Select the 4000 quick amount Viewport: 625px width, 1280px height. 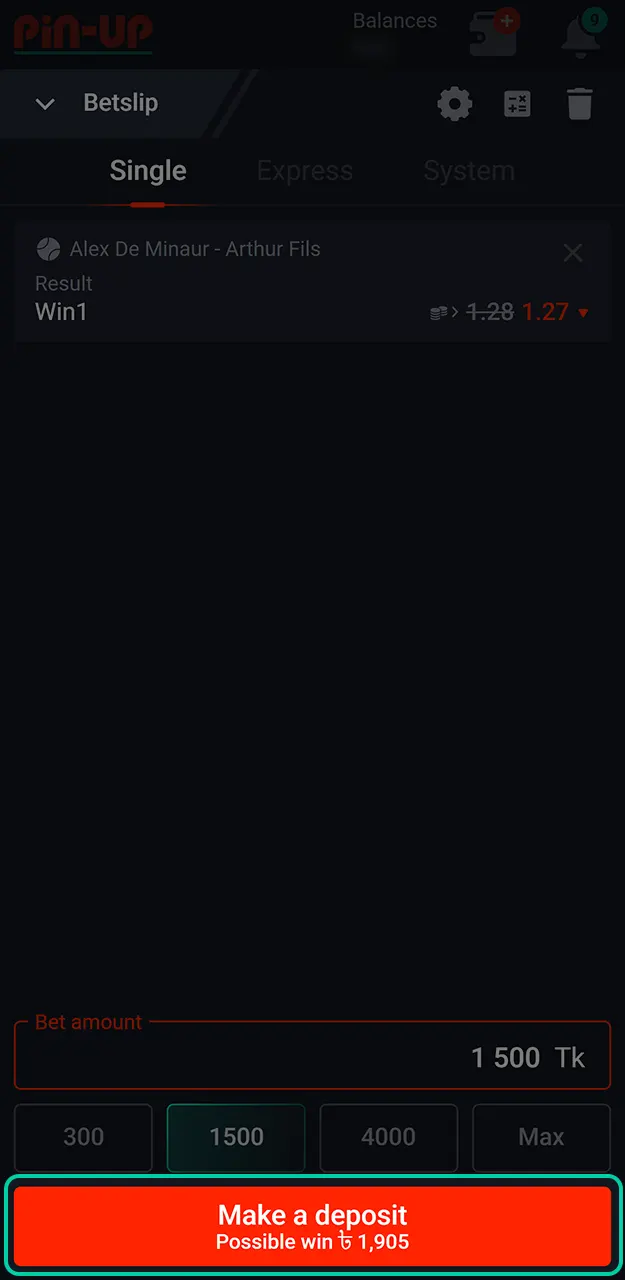tap(388, 1137)
